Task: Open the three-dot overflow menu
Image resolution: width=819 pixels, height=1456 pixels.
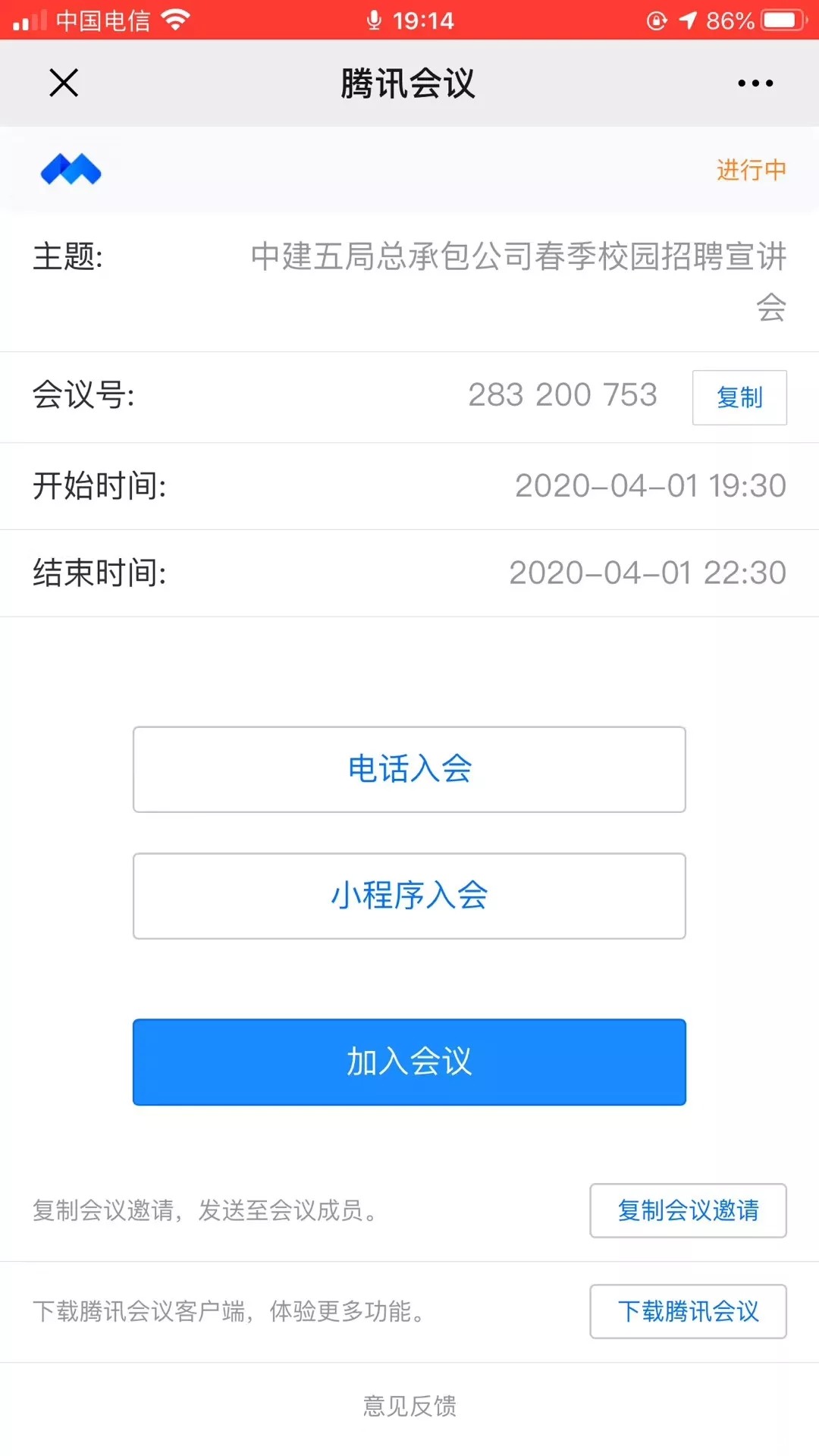Action: [x=755, y=83]
